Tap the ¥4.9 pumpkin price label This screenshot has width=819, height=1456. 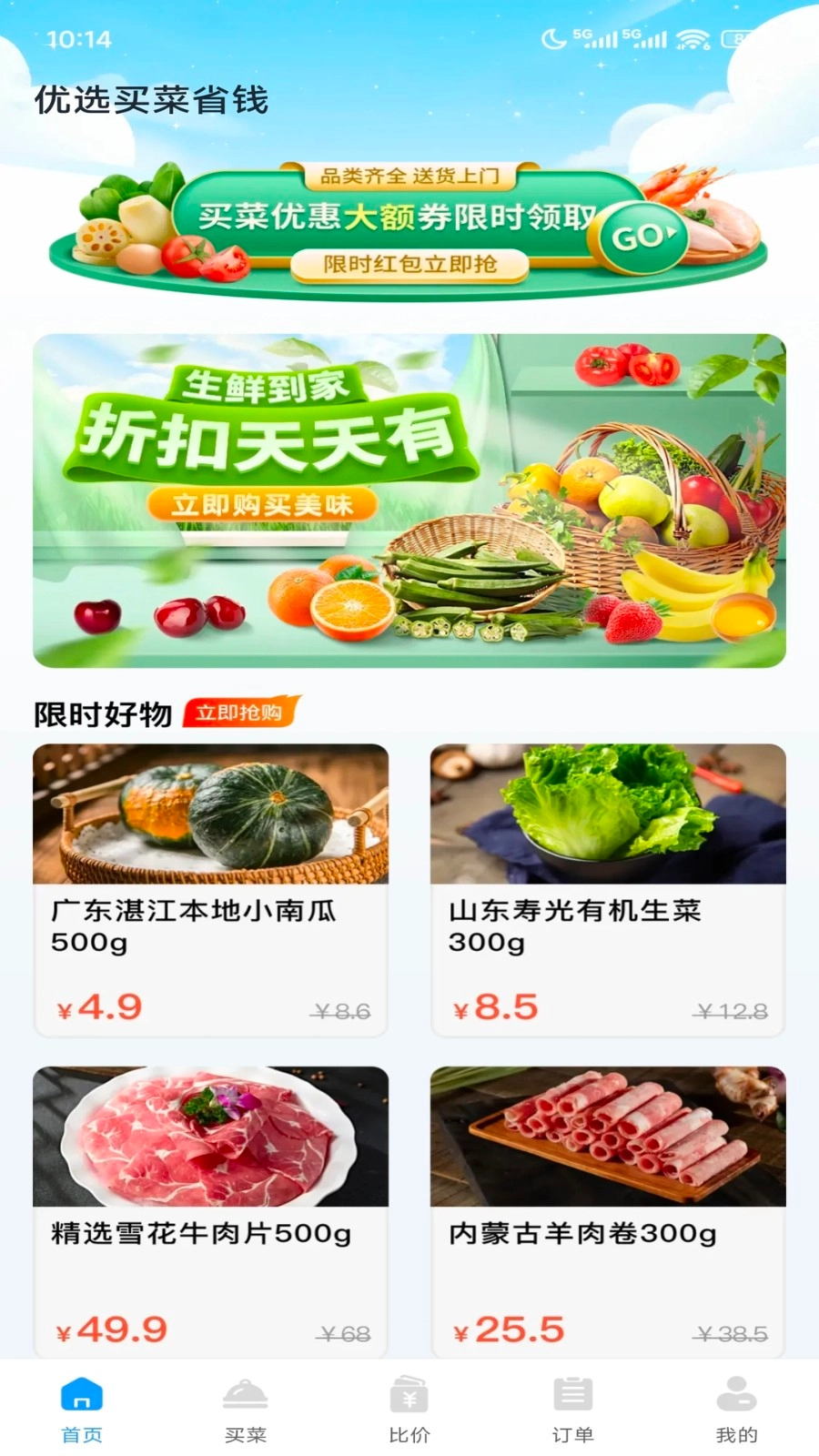99,1005
